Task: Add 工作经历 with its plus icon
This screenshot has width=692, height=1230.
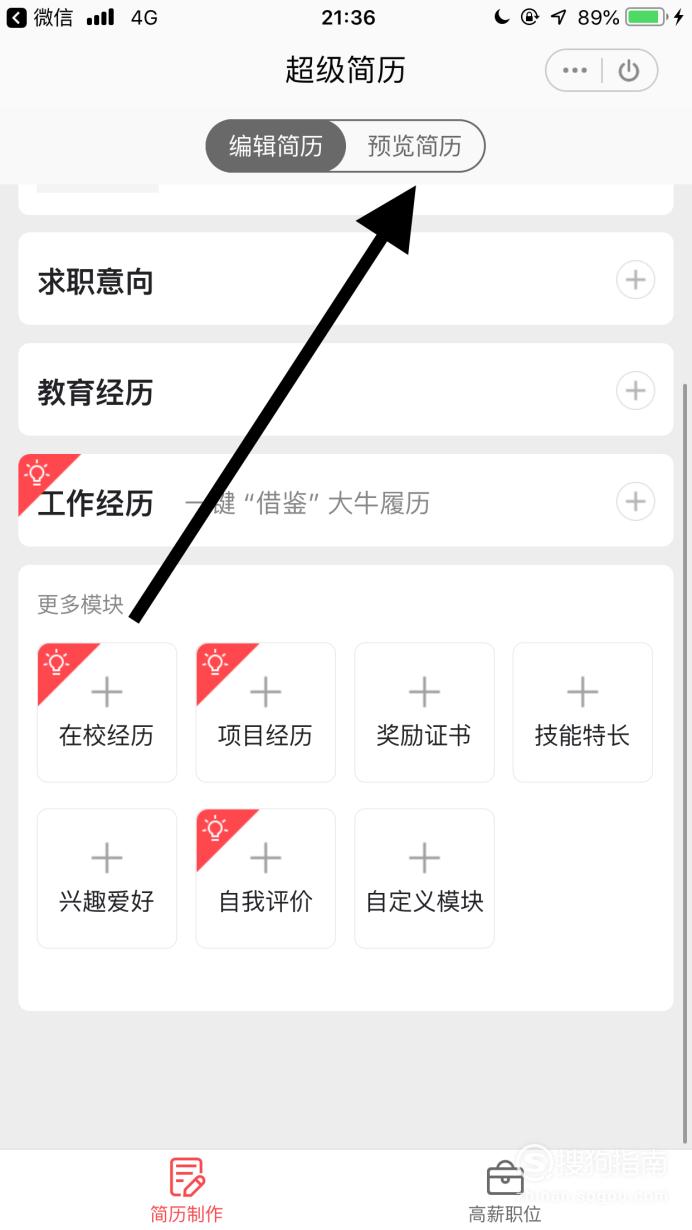Action: pyautogui.click(x=635, y=501)
